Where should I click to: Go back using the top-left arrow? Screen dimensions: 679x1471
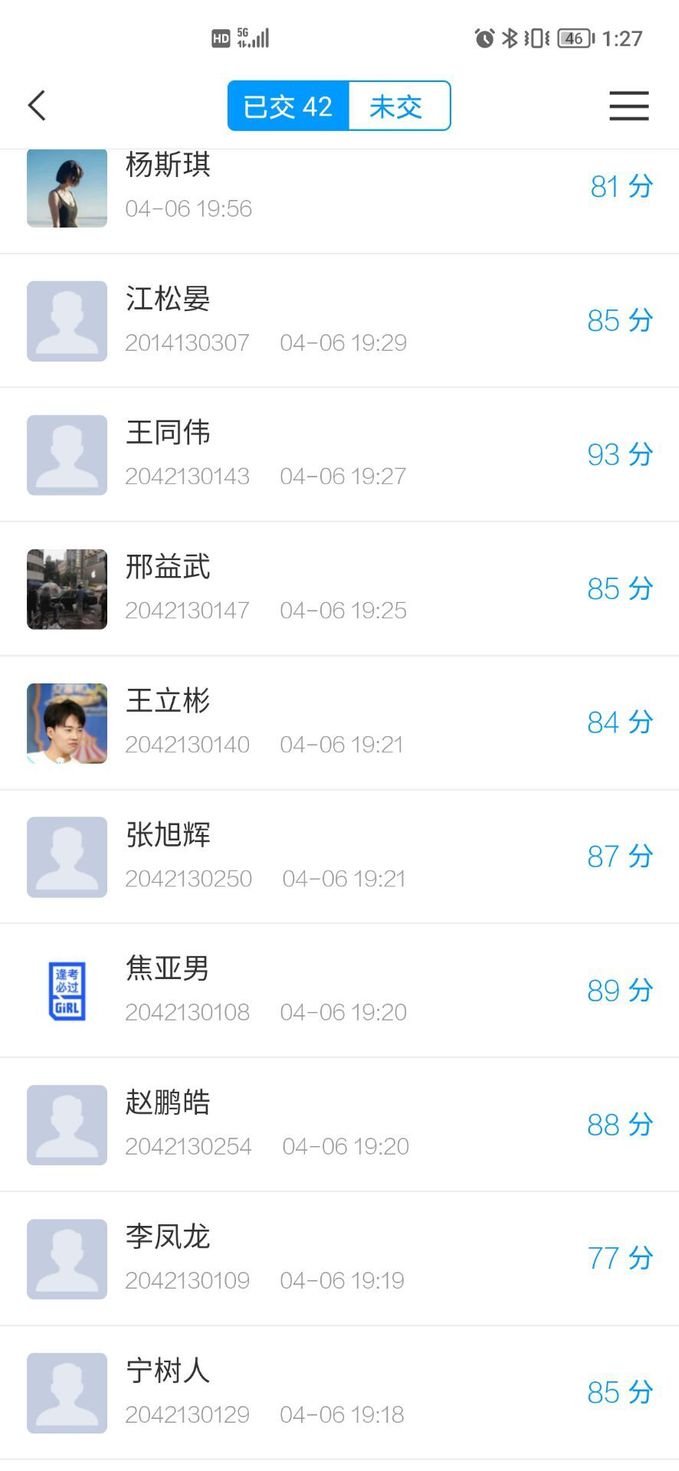(37, 105)
